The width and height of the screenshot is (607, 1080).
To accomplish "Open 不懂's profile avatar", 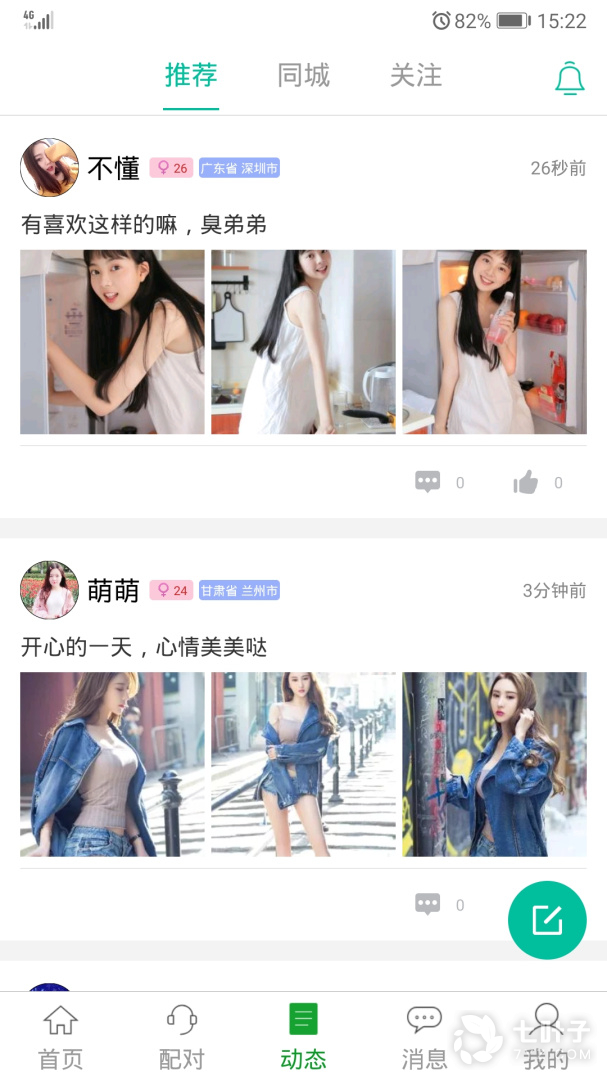I will [x=49, y=168].
